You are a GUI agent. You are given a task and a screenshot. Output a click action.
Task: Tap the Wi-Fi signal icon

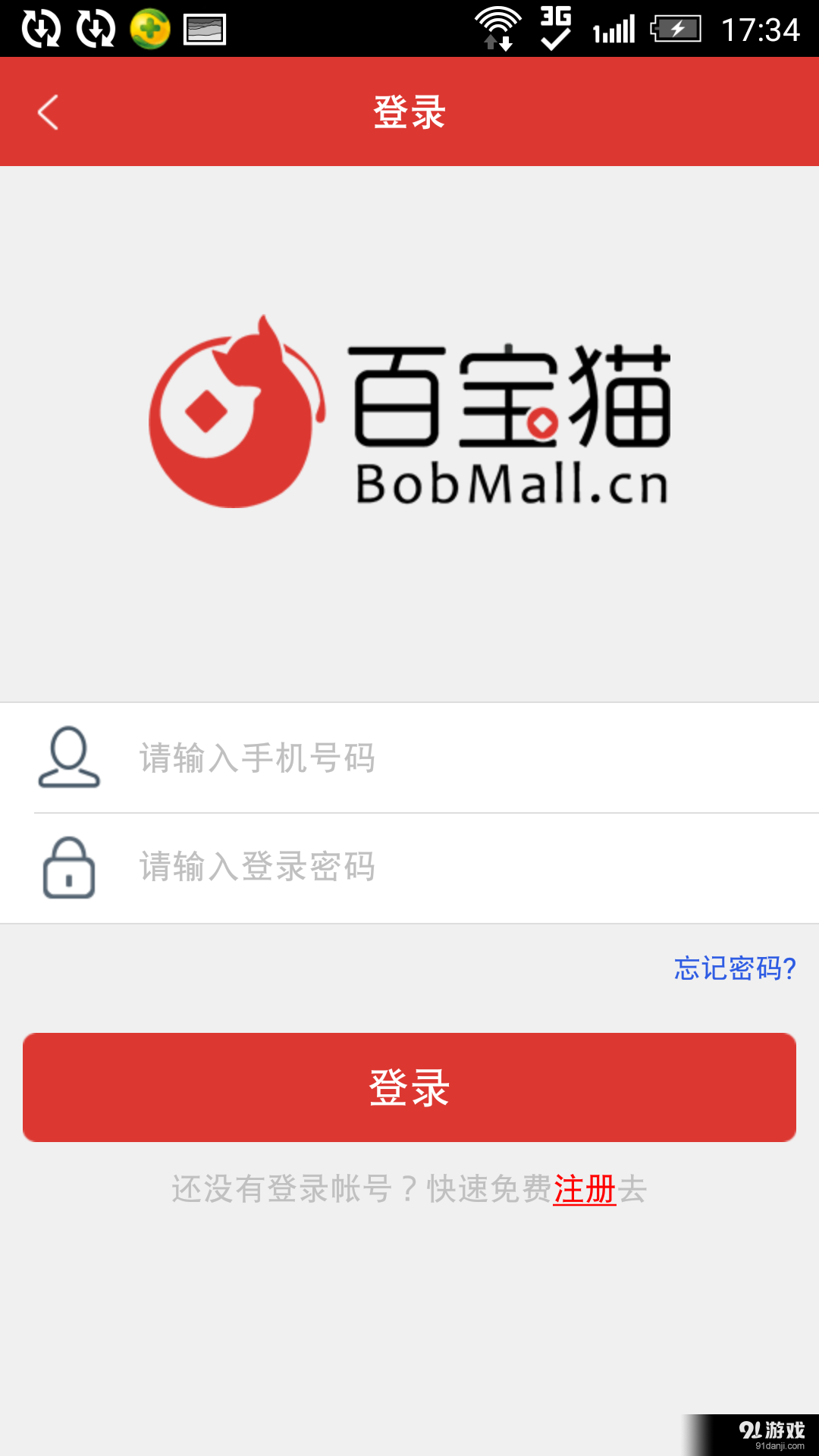[497, 29]
